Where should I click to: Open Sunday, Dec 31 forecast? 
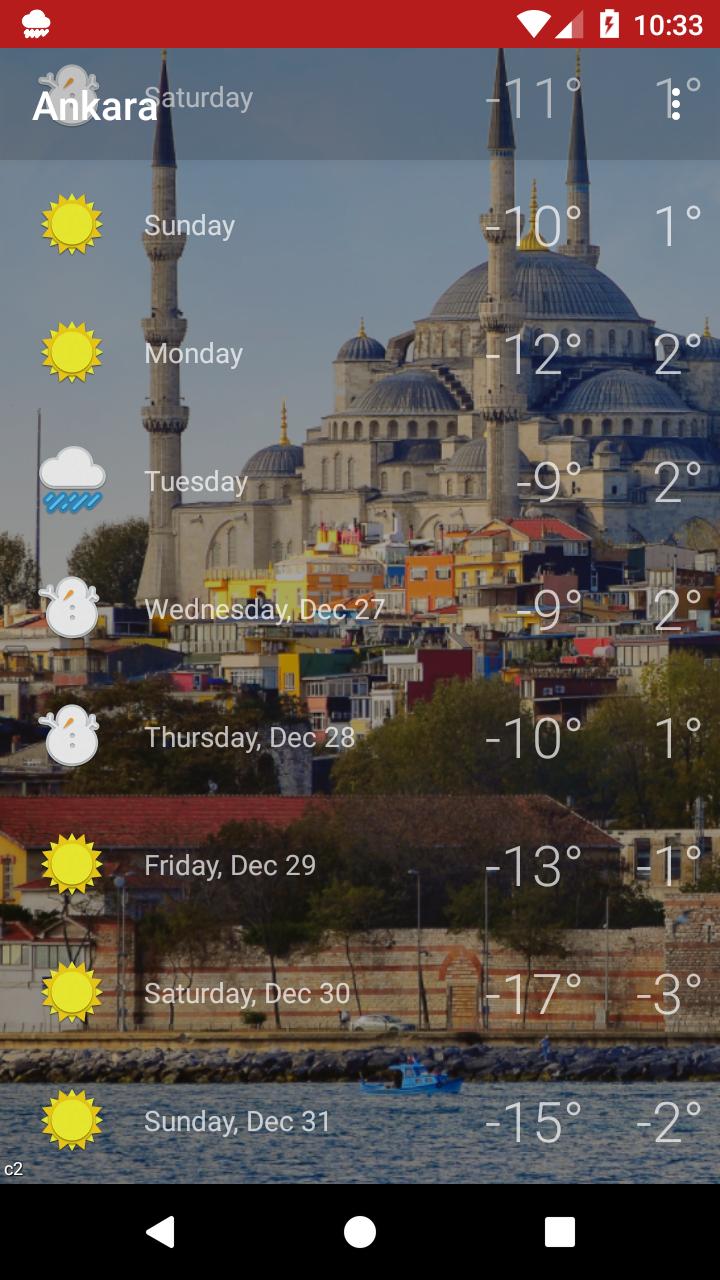360,1121
